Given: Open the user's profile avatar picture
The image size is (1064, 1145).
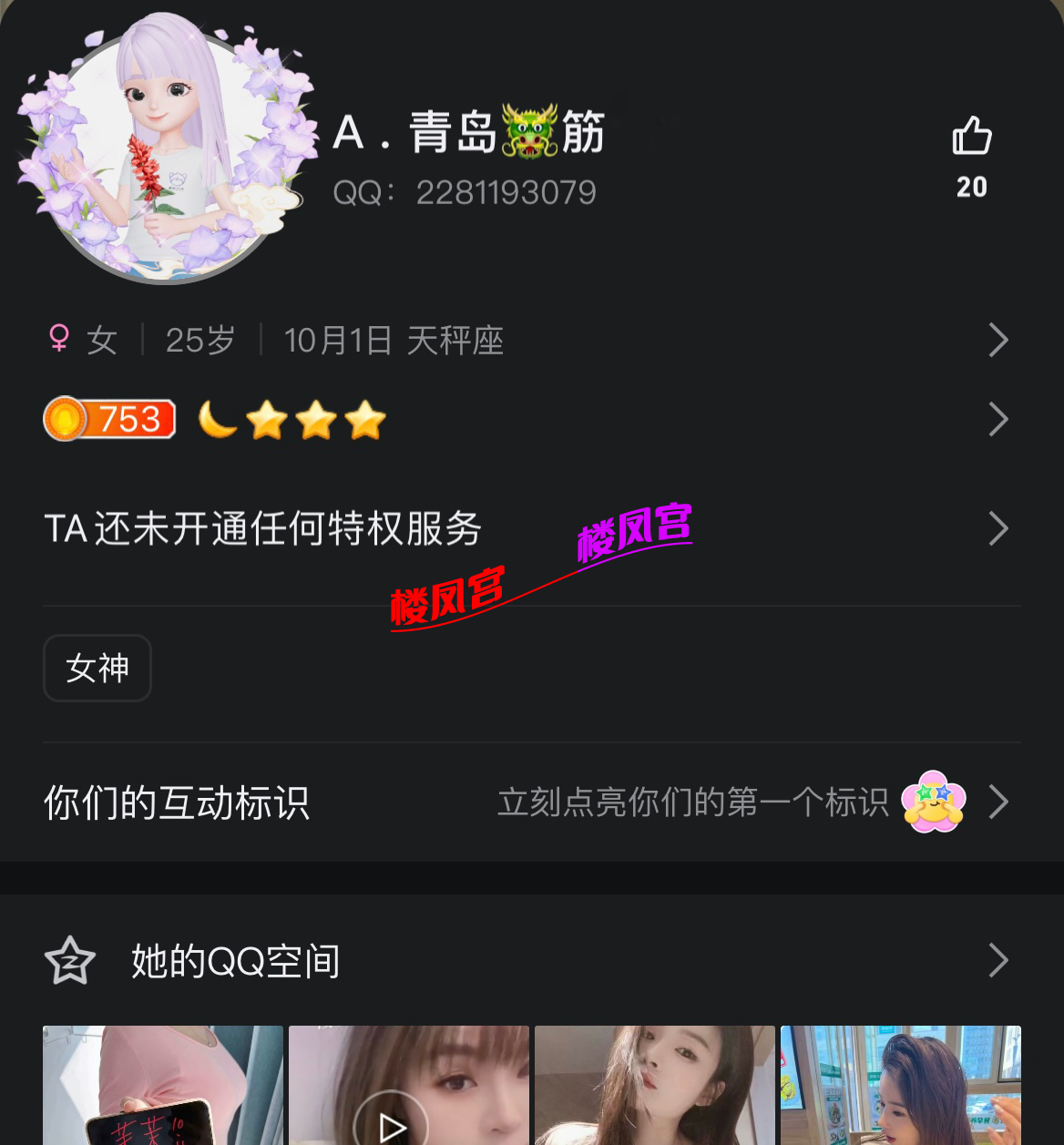Looking at the screenshot, I should 167,148.
